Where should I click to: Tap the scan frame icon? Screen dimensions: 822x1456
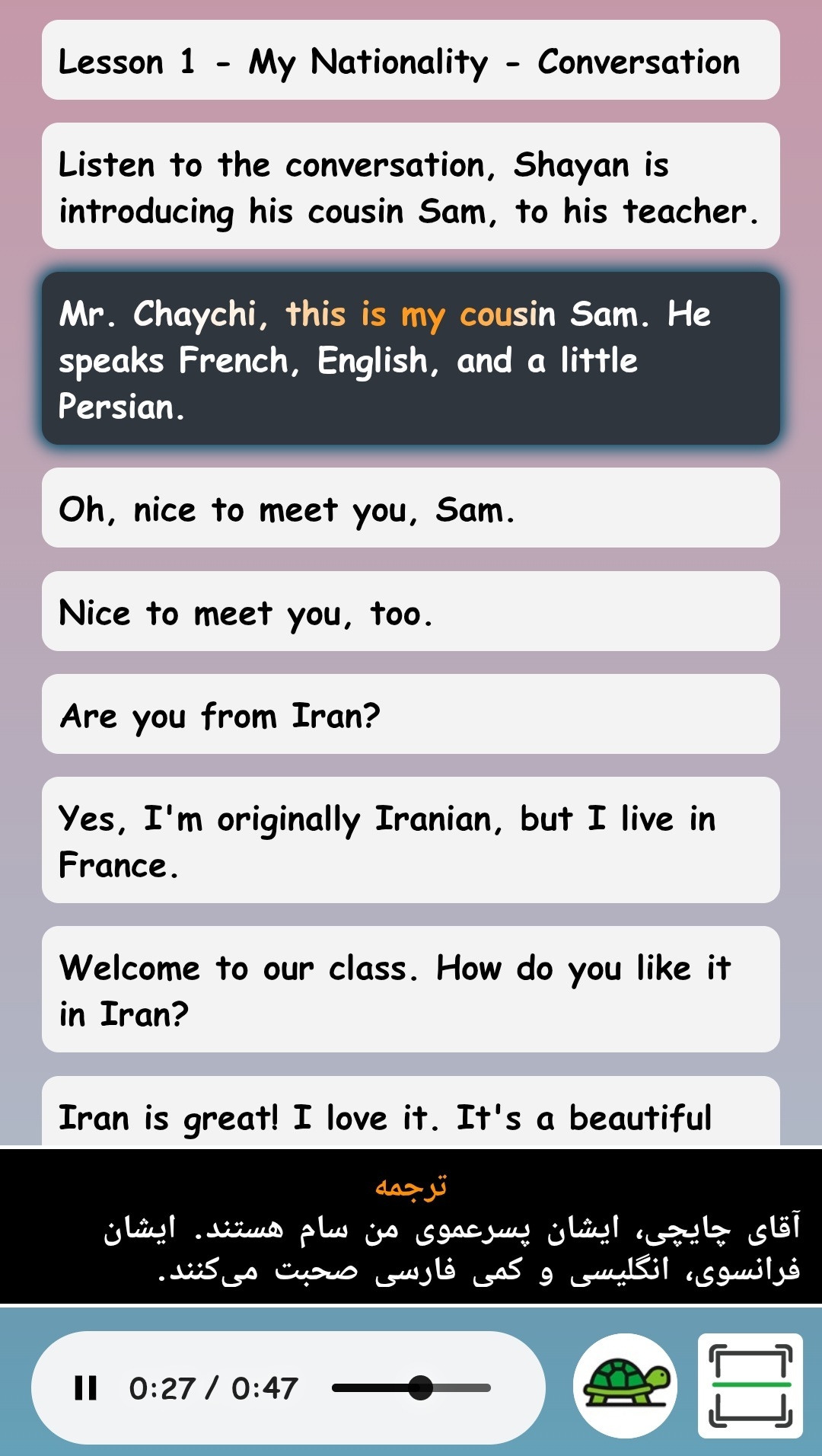coord(750,1386)
